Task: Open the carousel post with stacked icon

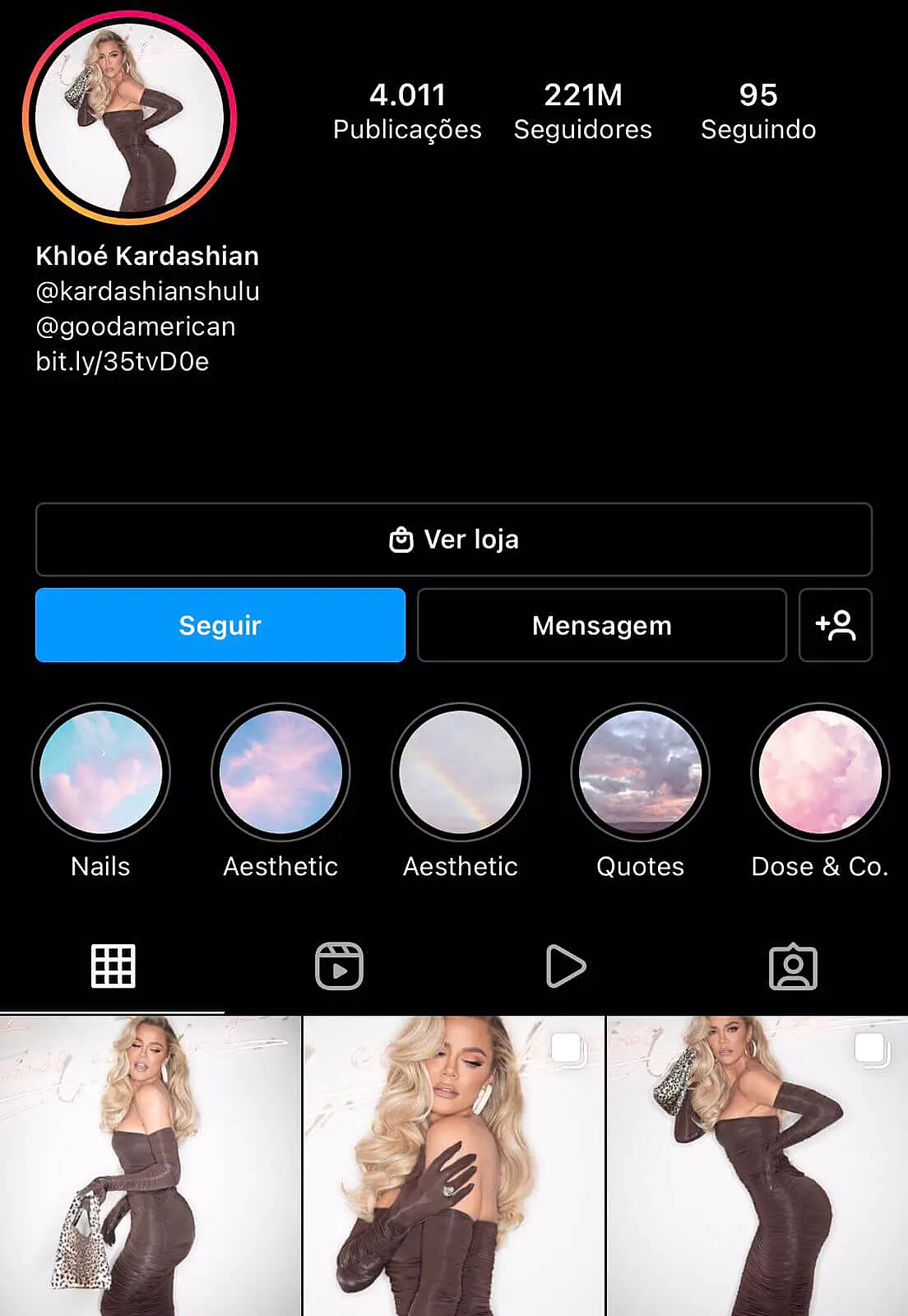Action: tap(454, 1168)
